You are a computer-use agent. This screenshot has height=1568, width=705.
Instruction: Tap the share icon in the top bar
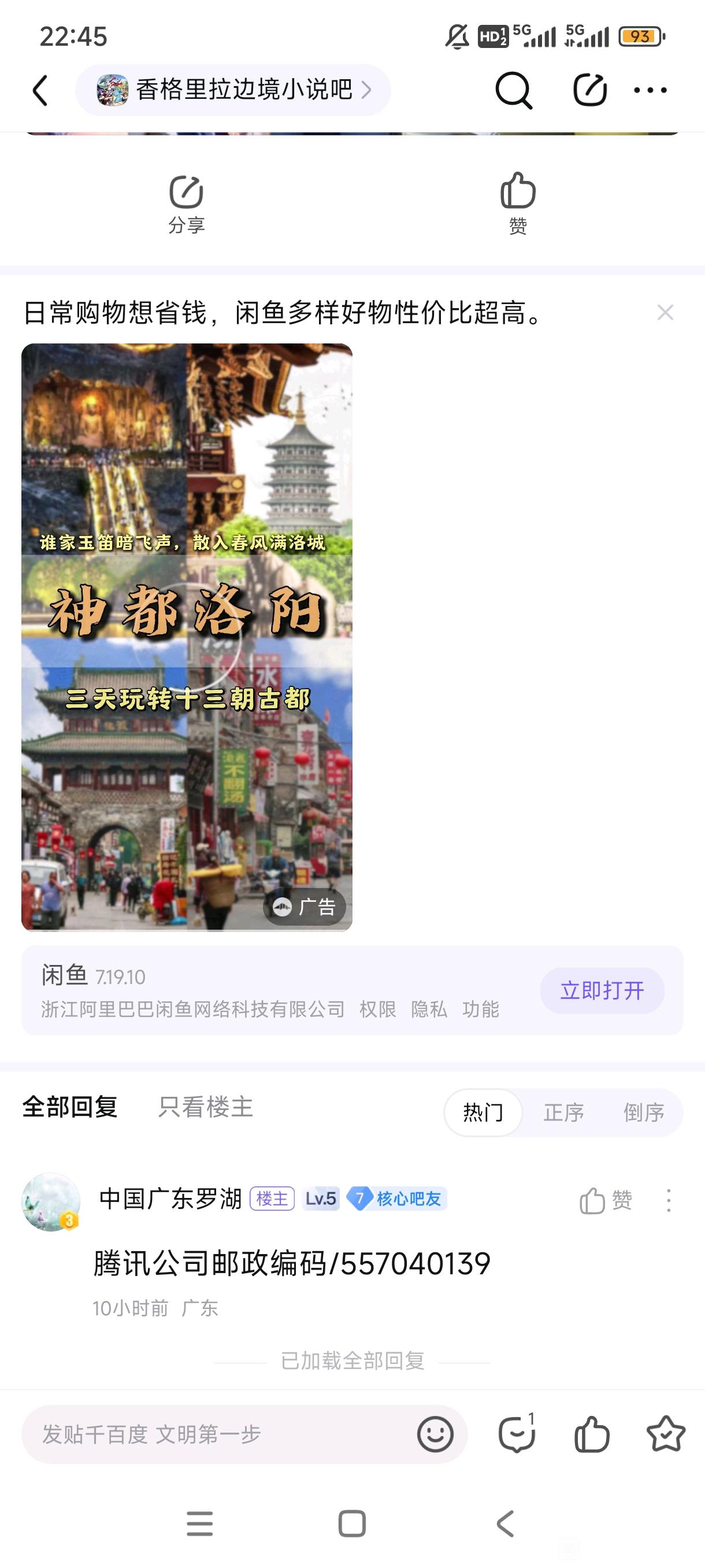click(589, 90)
